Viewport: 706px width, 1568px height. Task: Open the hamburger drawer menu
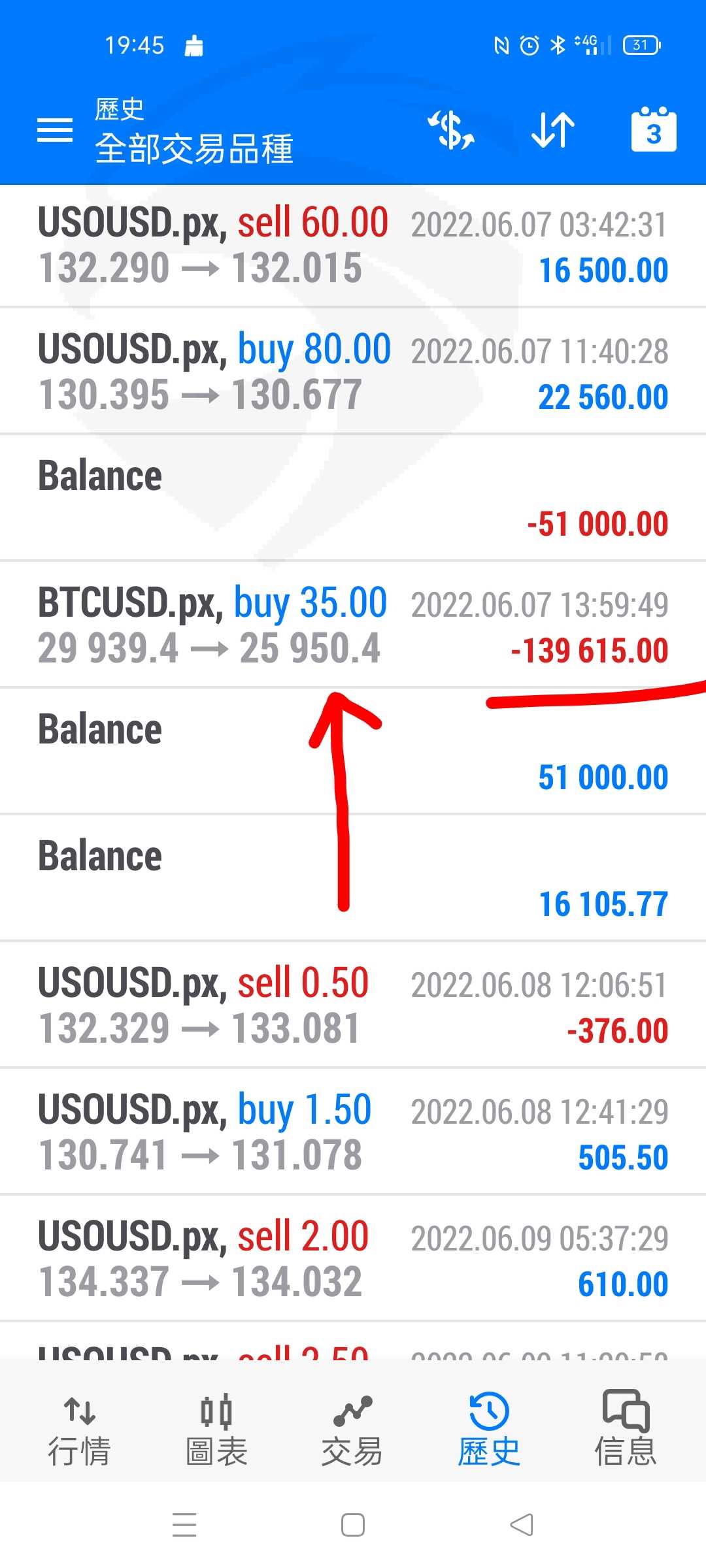point(55,130)
